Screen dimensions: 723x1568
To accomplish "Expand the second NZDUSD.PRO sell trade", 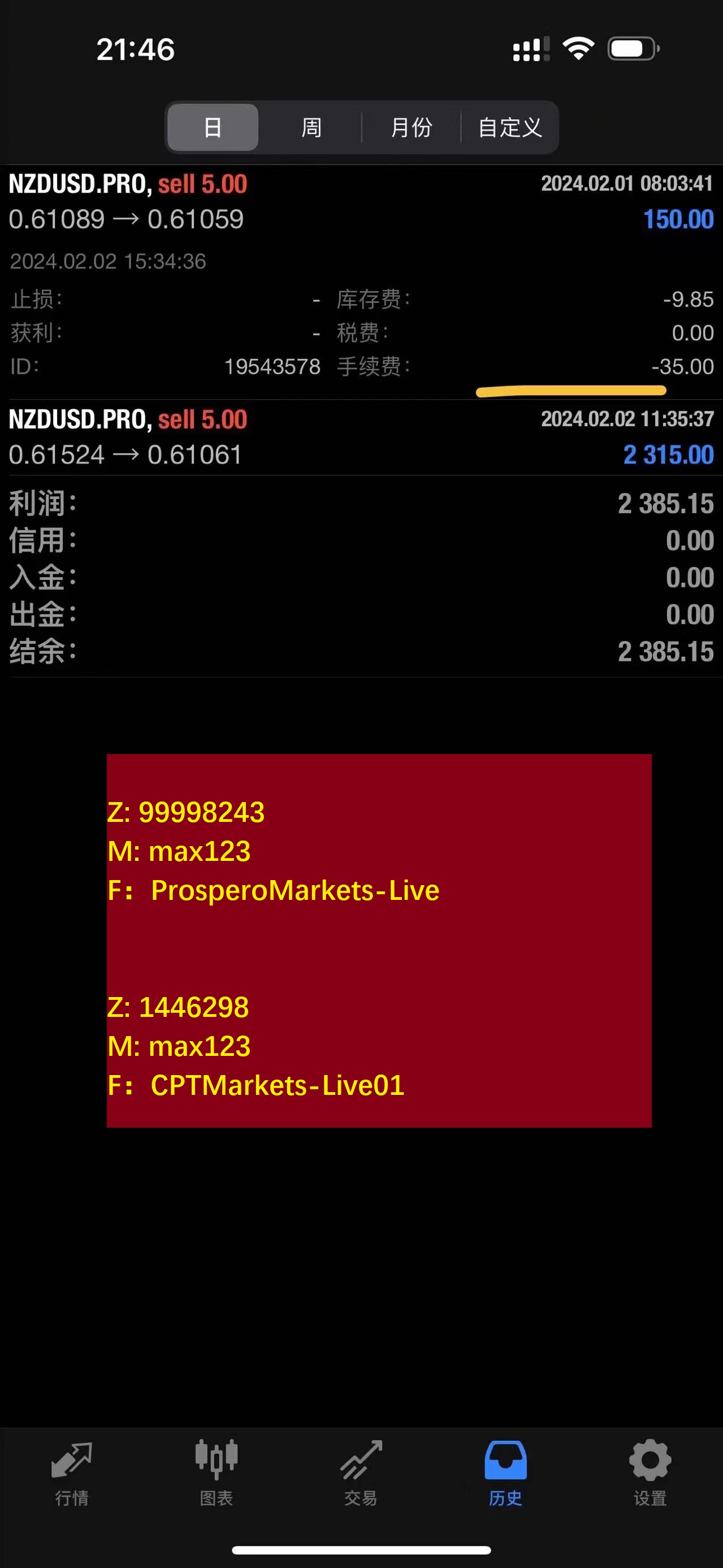I will [362, 437].
